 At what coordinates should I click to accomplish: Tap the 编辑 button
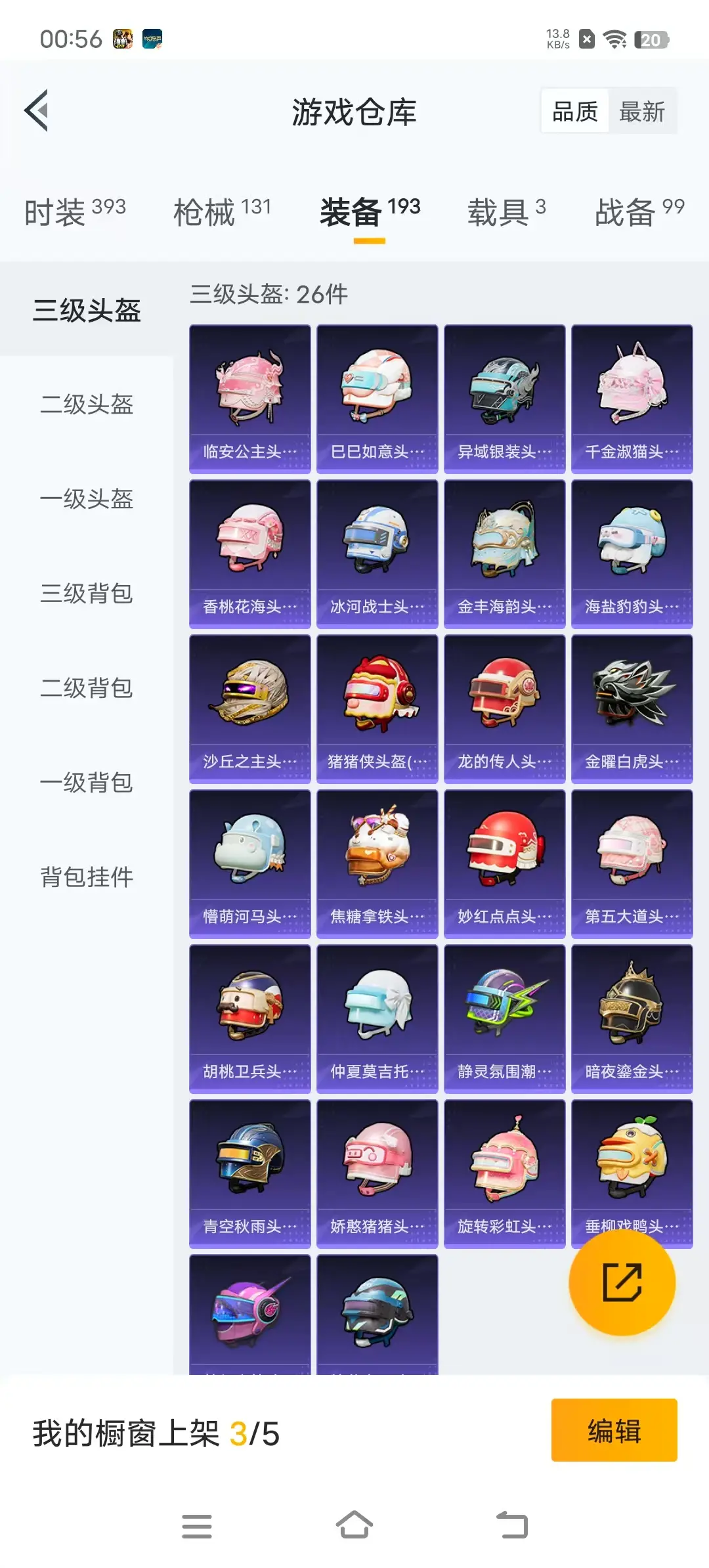[x=614, y=1429]
